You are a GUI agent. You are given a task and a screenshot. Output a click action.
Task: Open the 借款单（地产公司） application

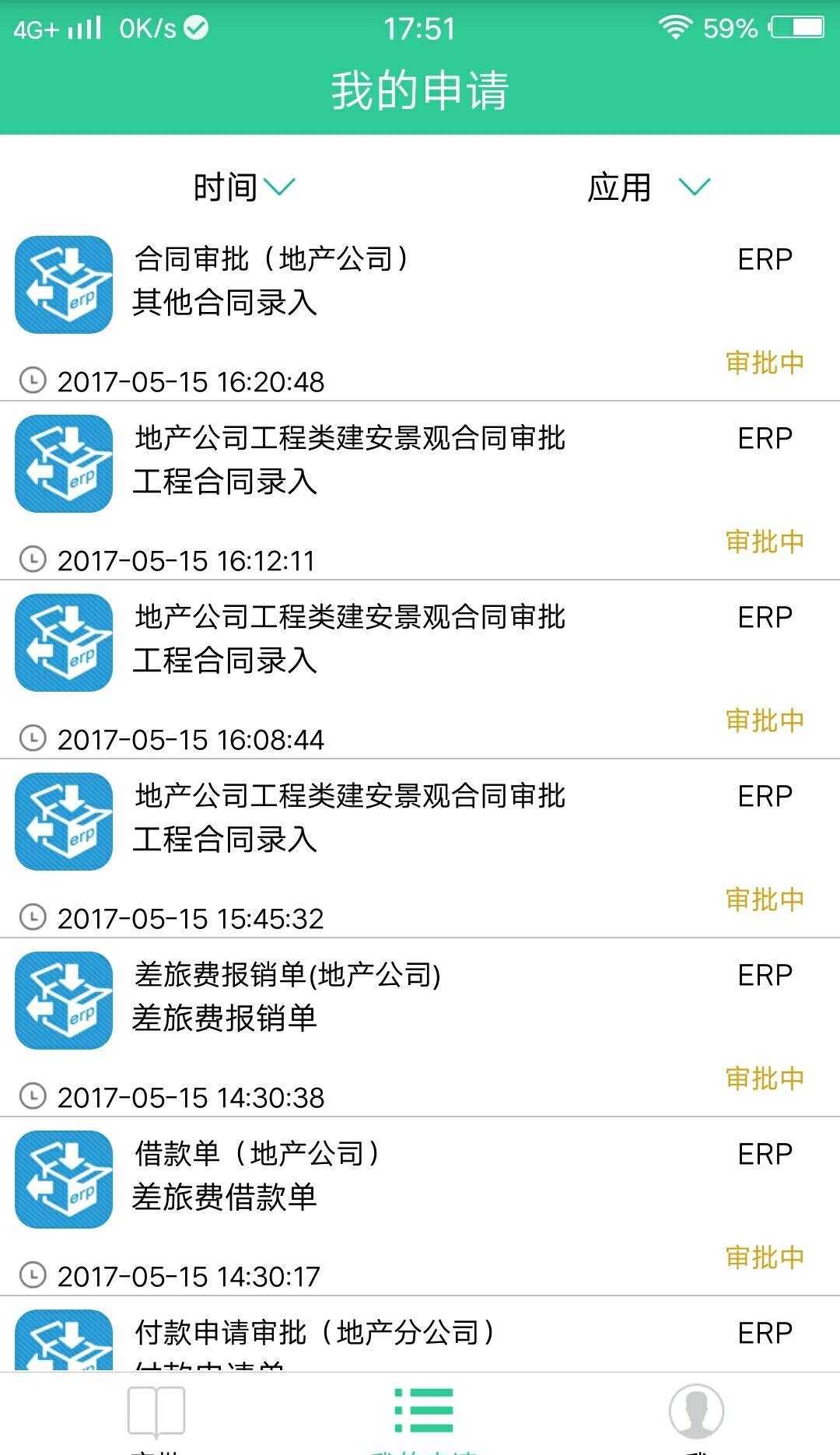(x=420, y=1207)
